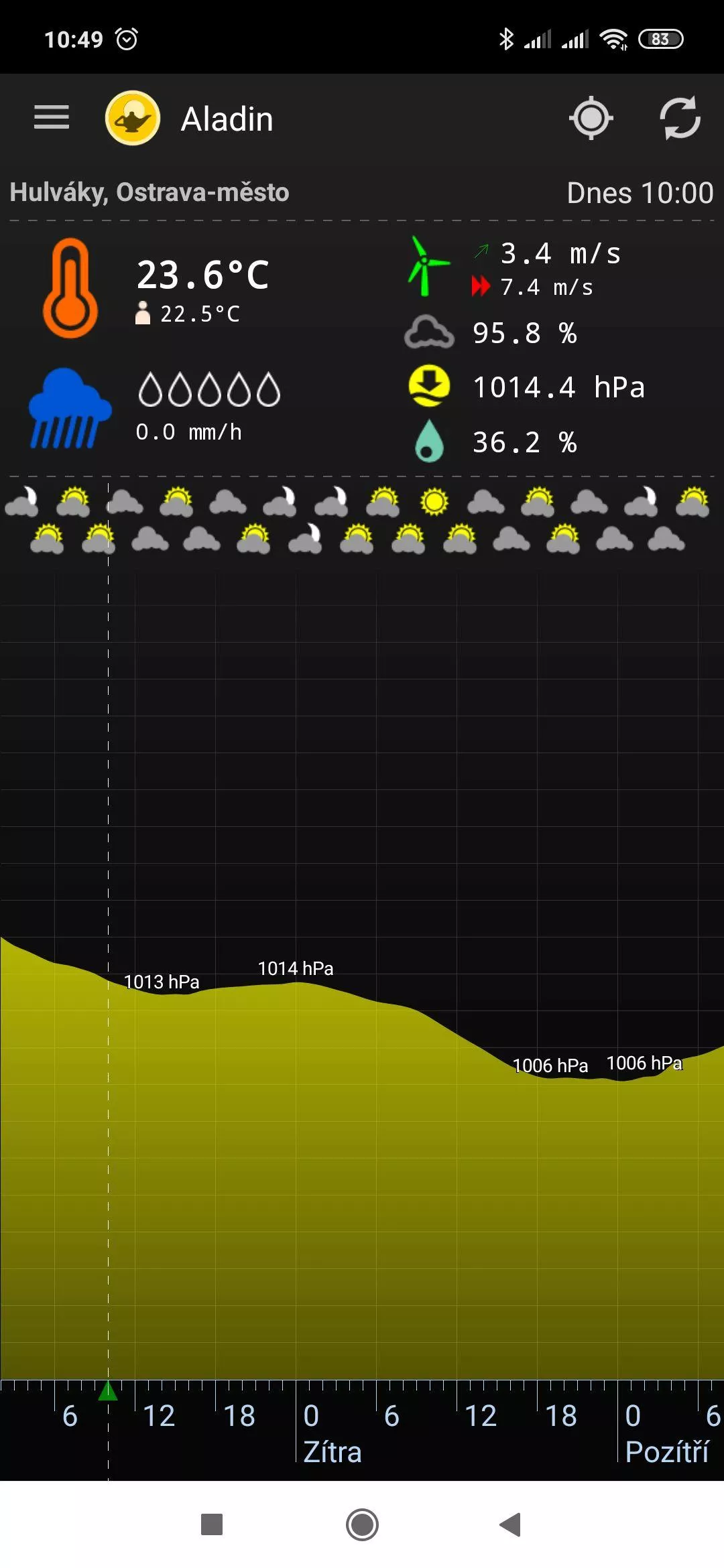The height and width of the screenshot is (1568, 724).
Task: Tap the system back button
Action: click(511, 1524)
